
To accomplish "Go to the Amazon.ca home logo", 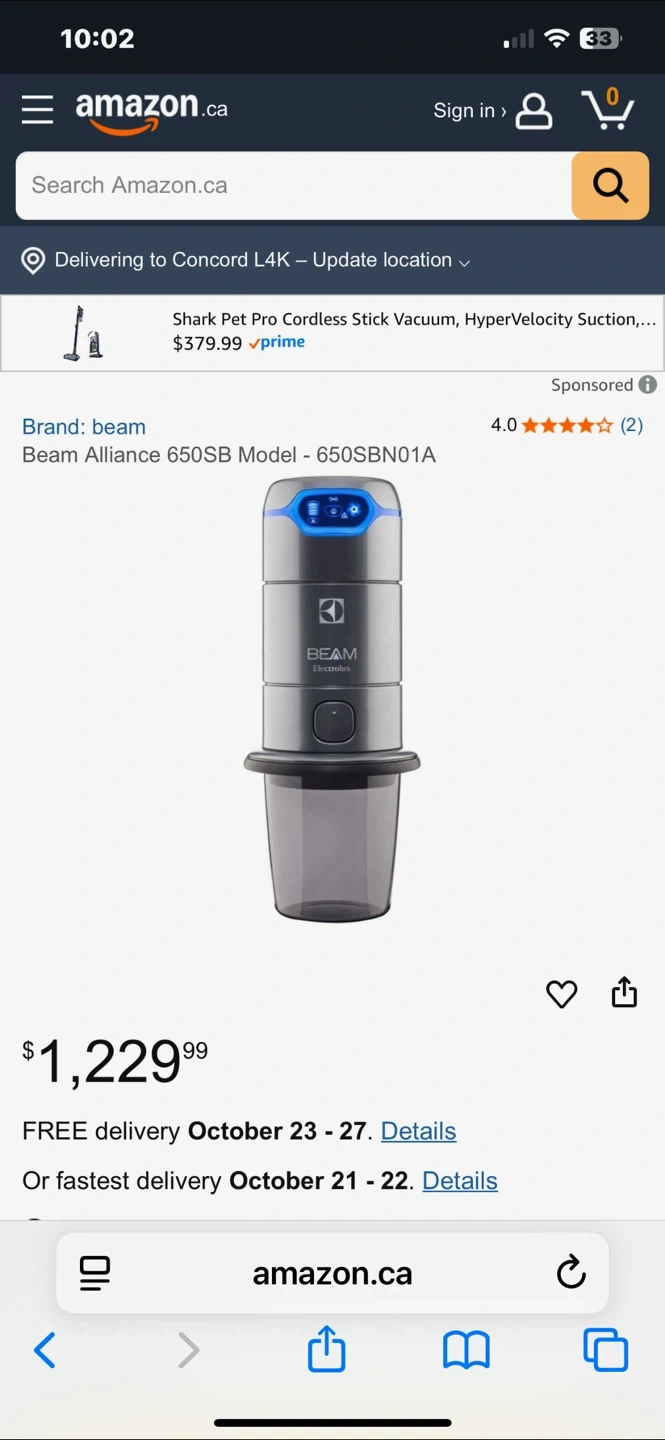I will point(152,109).
